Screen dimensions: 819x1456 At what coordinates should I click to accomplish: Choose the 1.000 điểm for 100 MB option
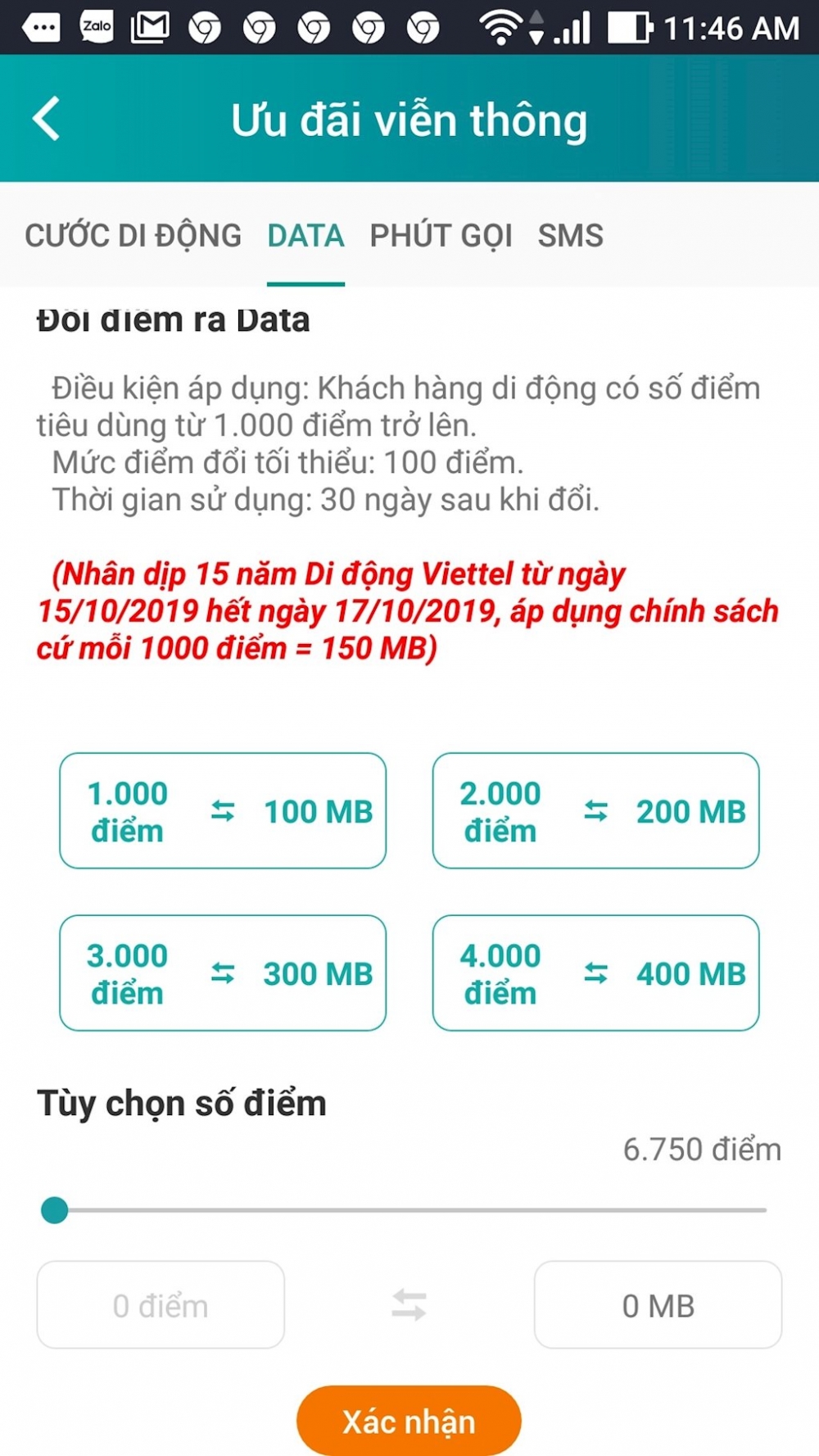pyautogui.click(x=222, y=810)
